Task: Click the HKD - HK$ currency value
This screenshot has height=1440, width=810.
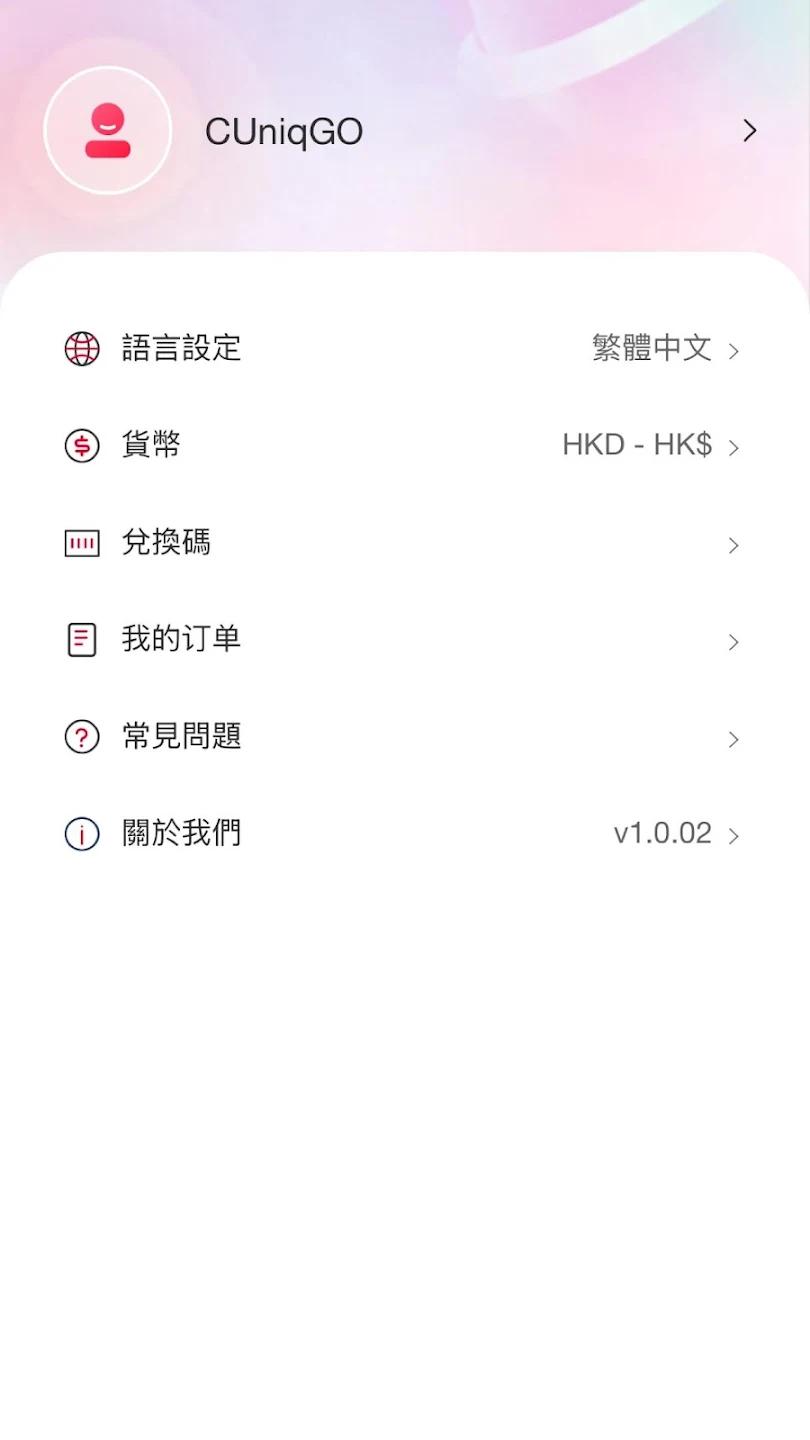Action: [637, 444]
